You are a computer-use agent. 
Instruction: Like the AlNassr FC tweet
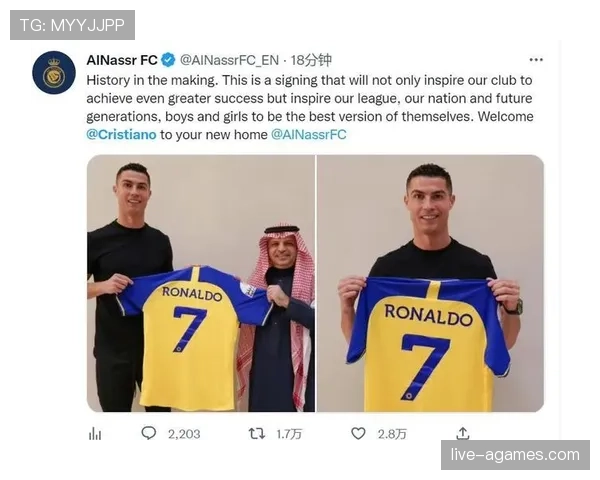pos(358,433)
